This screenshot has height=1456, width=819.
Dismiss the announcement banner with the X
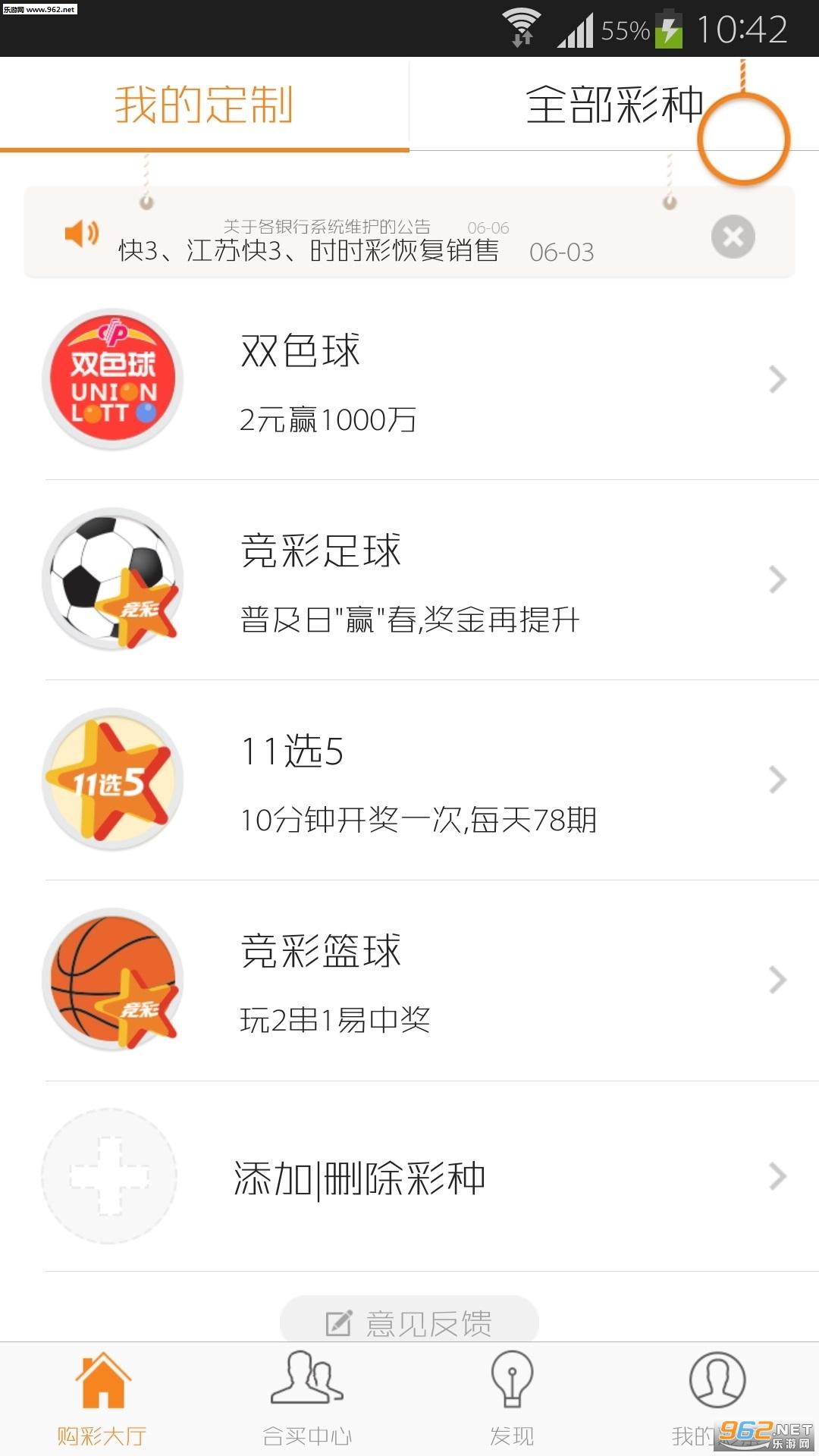[733, 237]
